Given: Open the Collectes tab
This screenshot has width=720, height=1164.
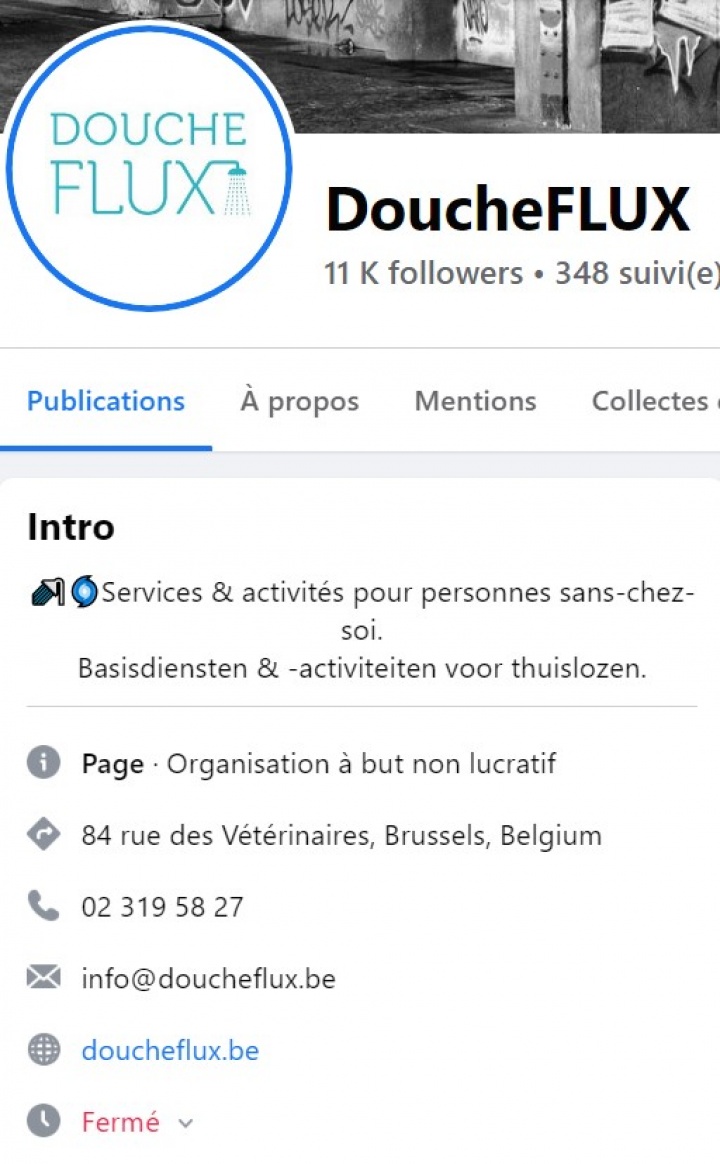Looking at the screenshot, I should tap(655, 401).
